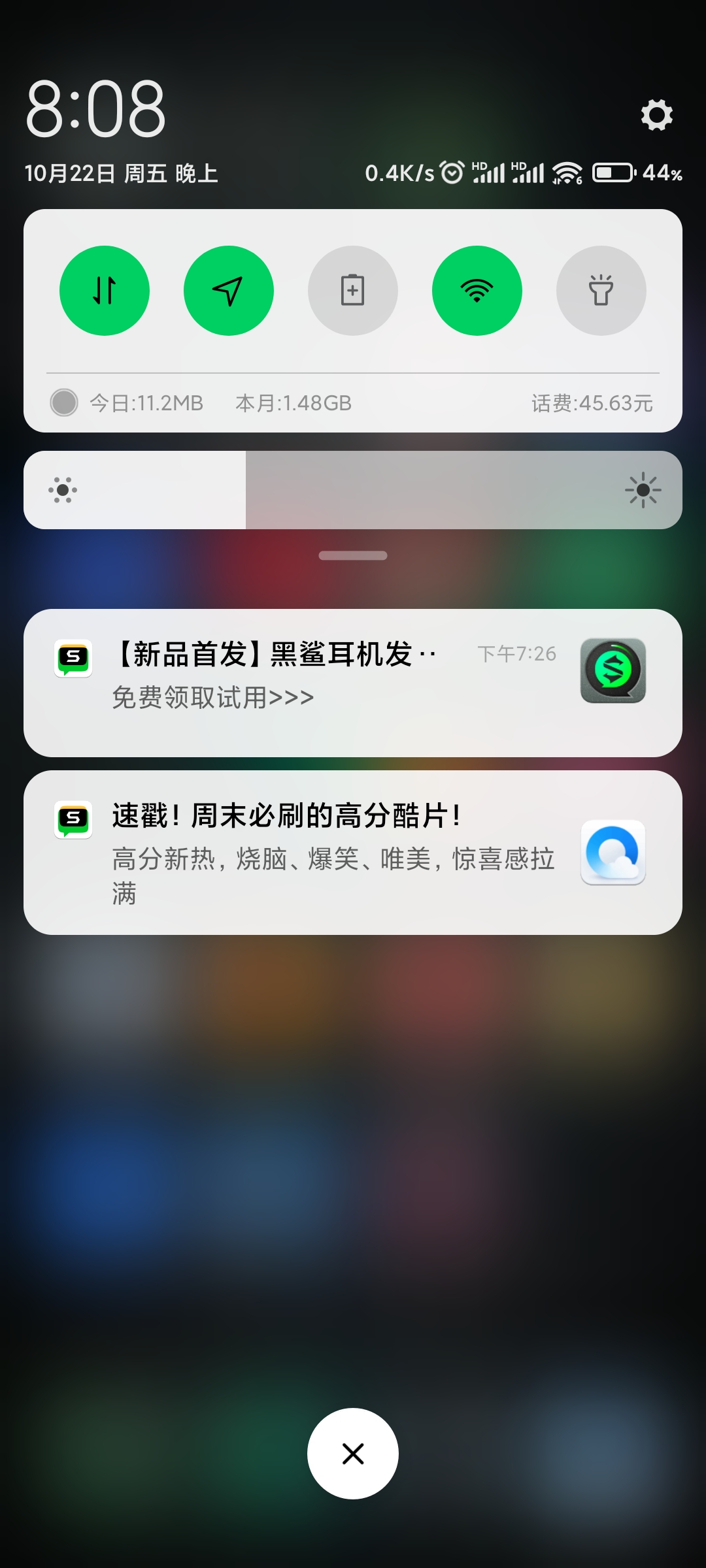The image size is (706, 1568).
Task: Open the data usage row showing 今日:11.2MB
Action: (x=353, y=403)
